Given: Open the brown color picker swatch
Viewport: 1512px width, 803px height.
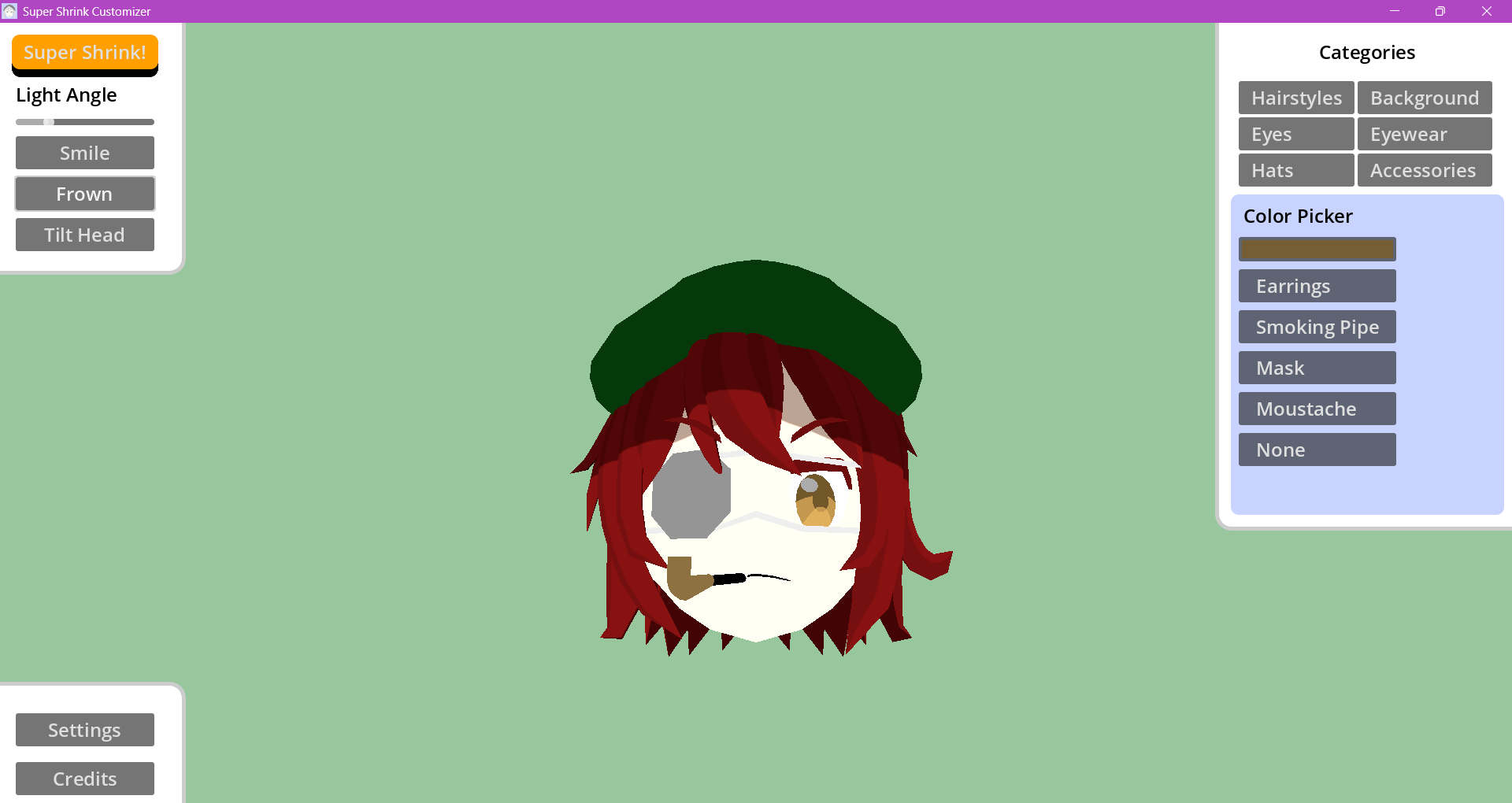Looking at the screenshot, I should click(1317, 249).
